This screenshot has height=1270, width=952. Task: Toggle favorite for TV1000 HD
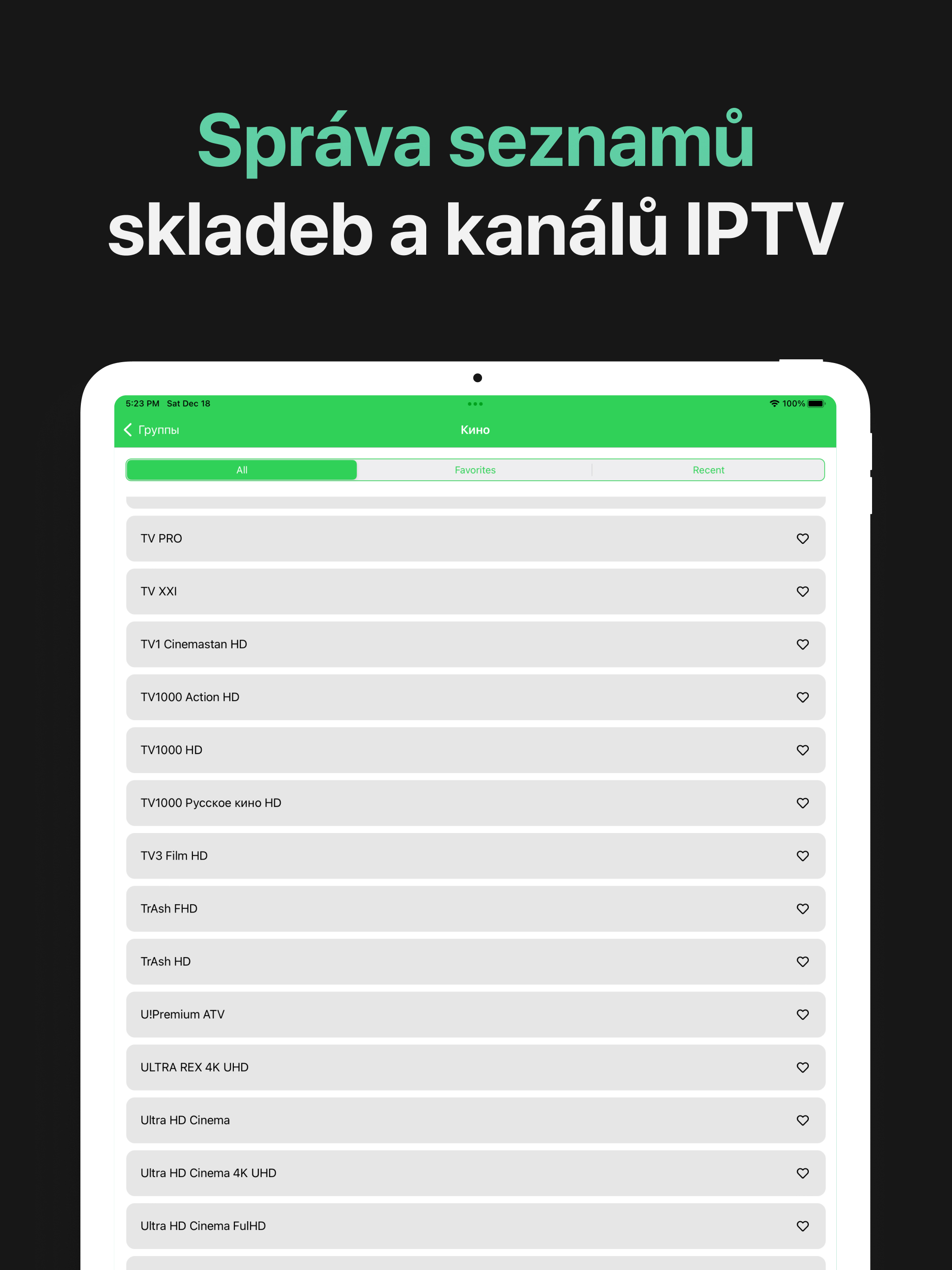click(x=802, y=750)
